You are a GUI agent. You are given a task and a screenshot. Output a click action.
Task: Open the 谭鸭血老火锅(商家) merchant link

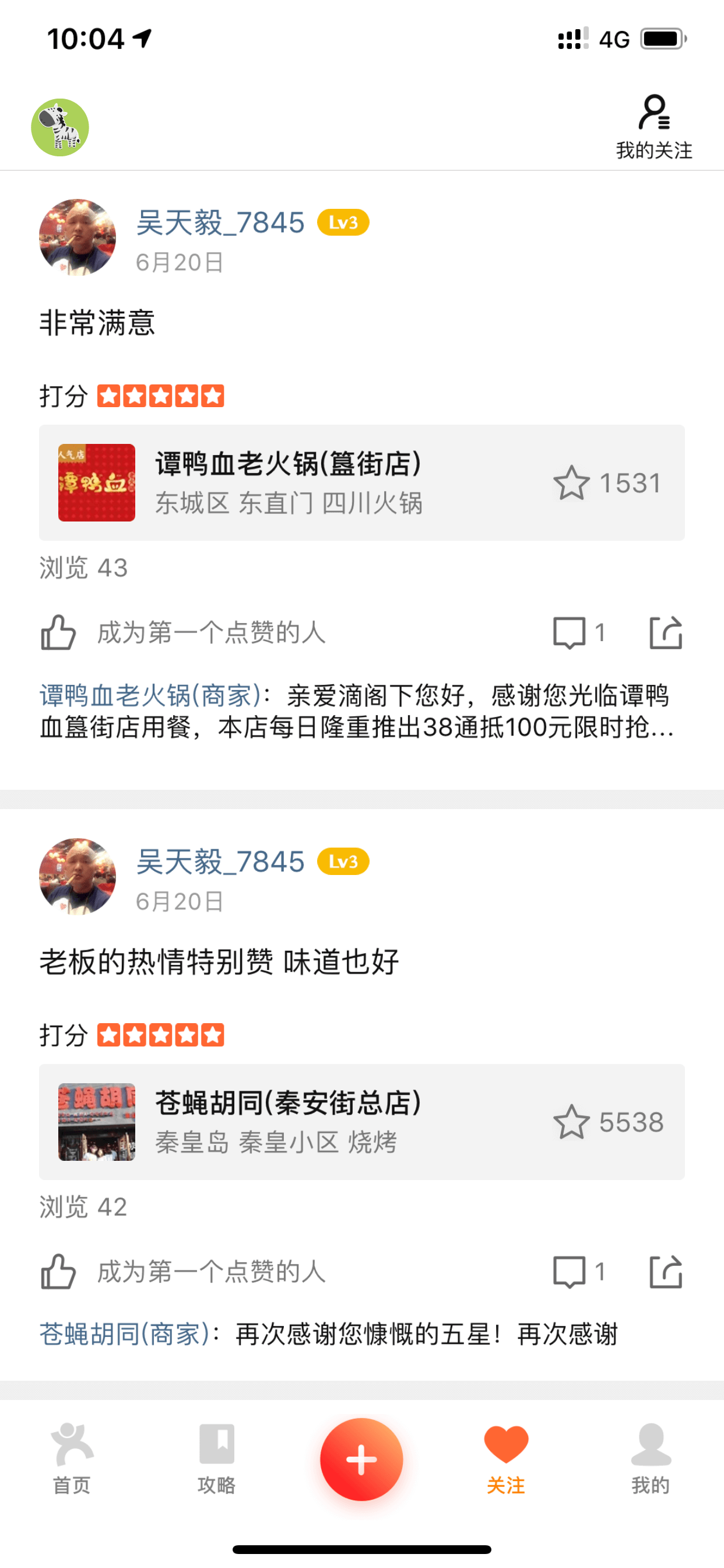150,695
